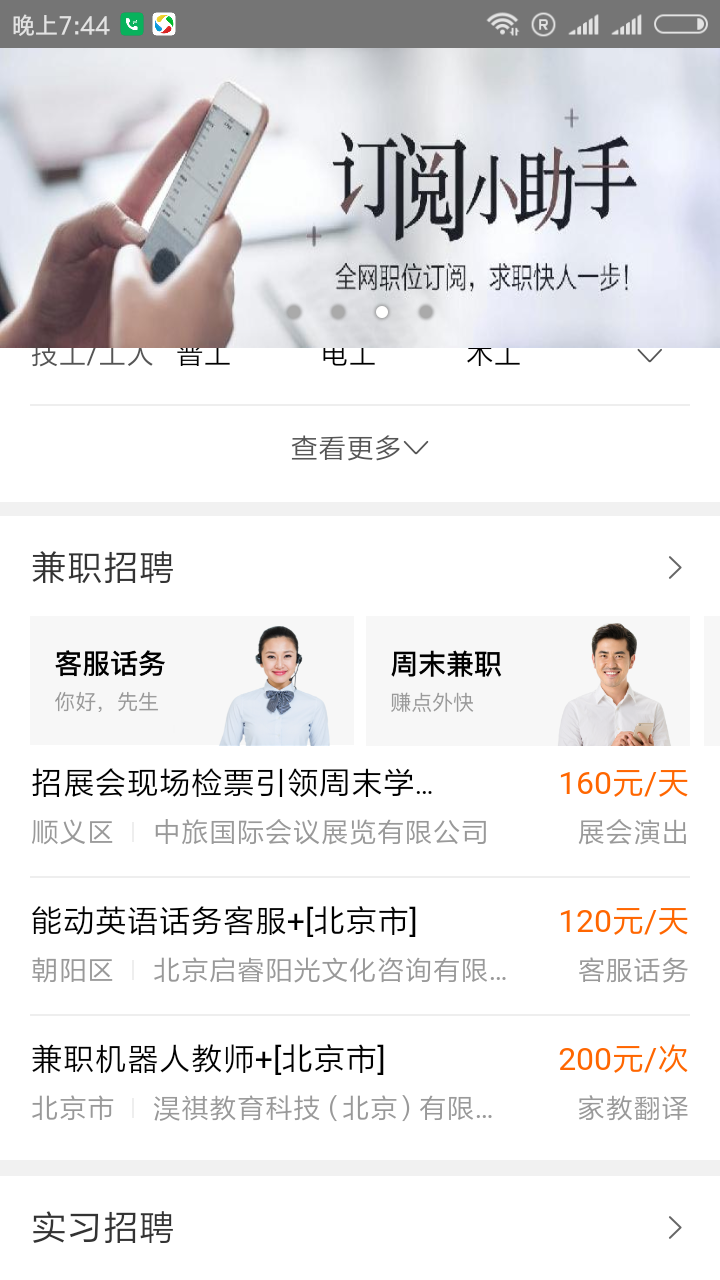Open the 兼职招聘 section
The height and width of the screenshot is (1280, 720).
[x=360, y=568]
